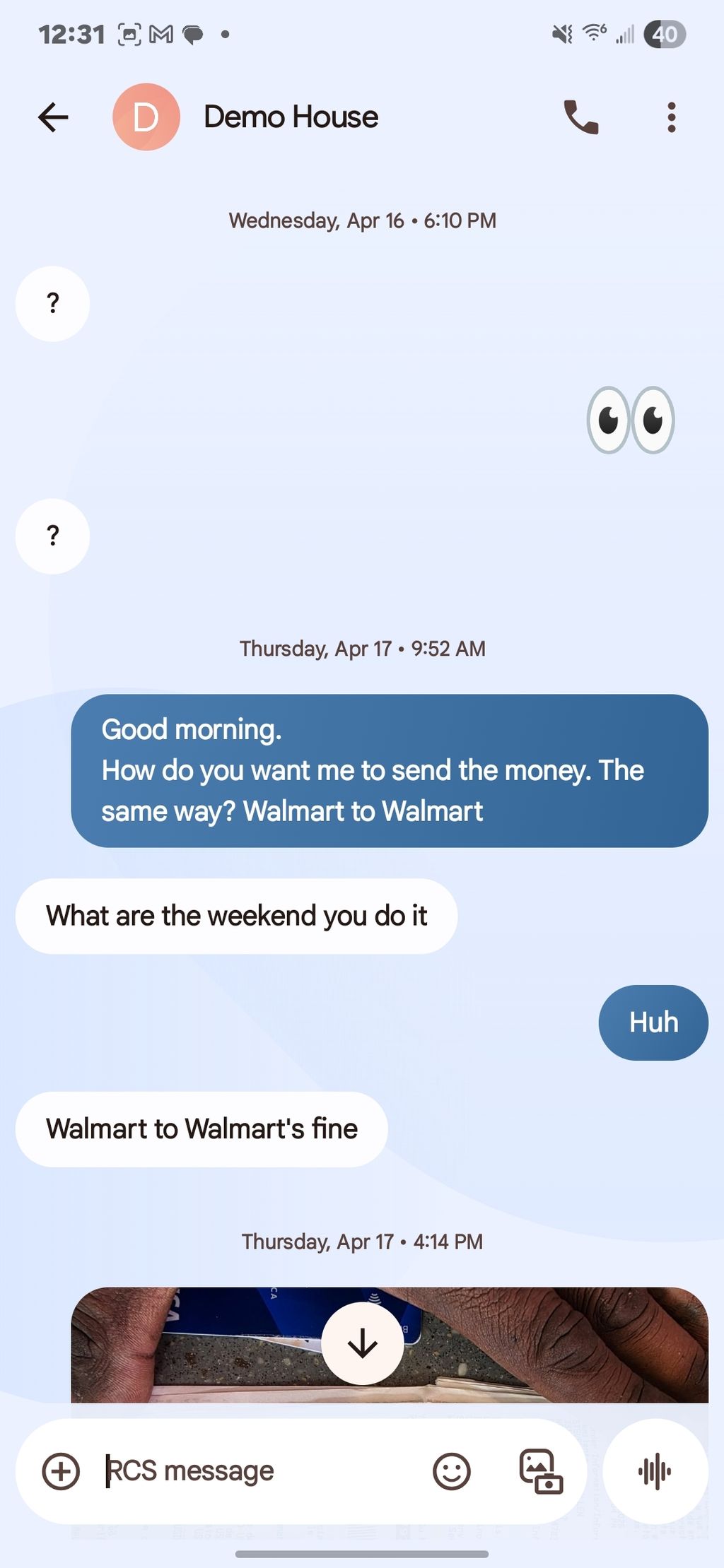The image size is (724, 1568).
Task: Record a voice message
Action: 655,1471
